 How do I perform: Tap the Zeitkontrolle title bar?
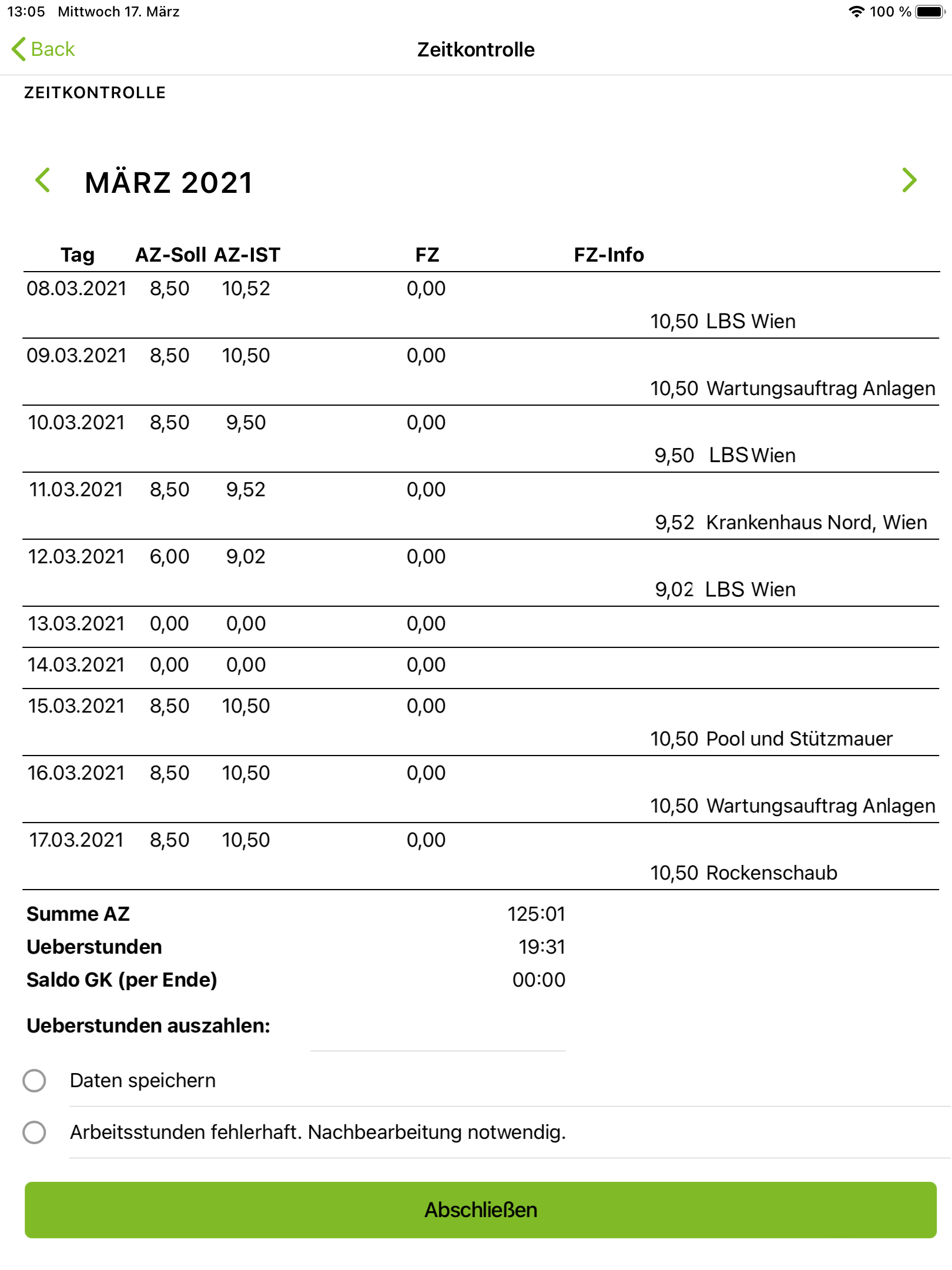tap(476, 49)
